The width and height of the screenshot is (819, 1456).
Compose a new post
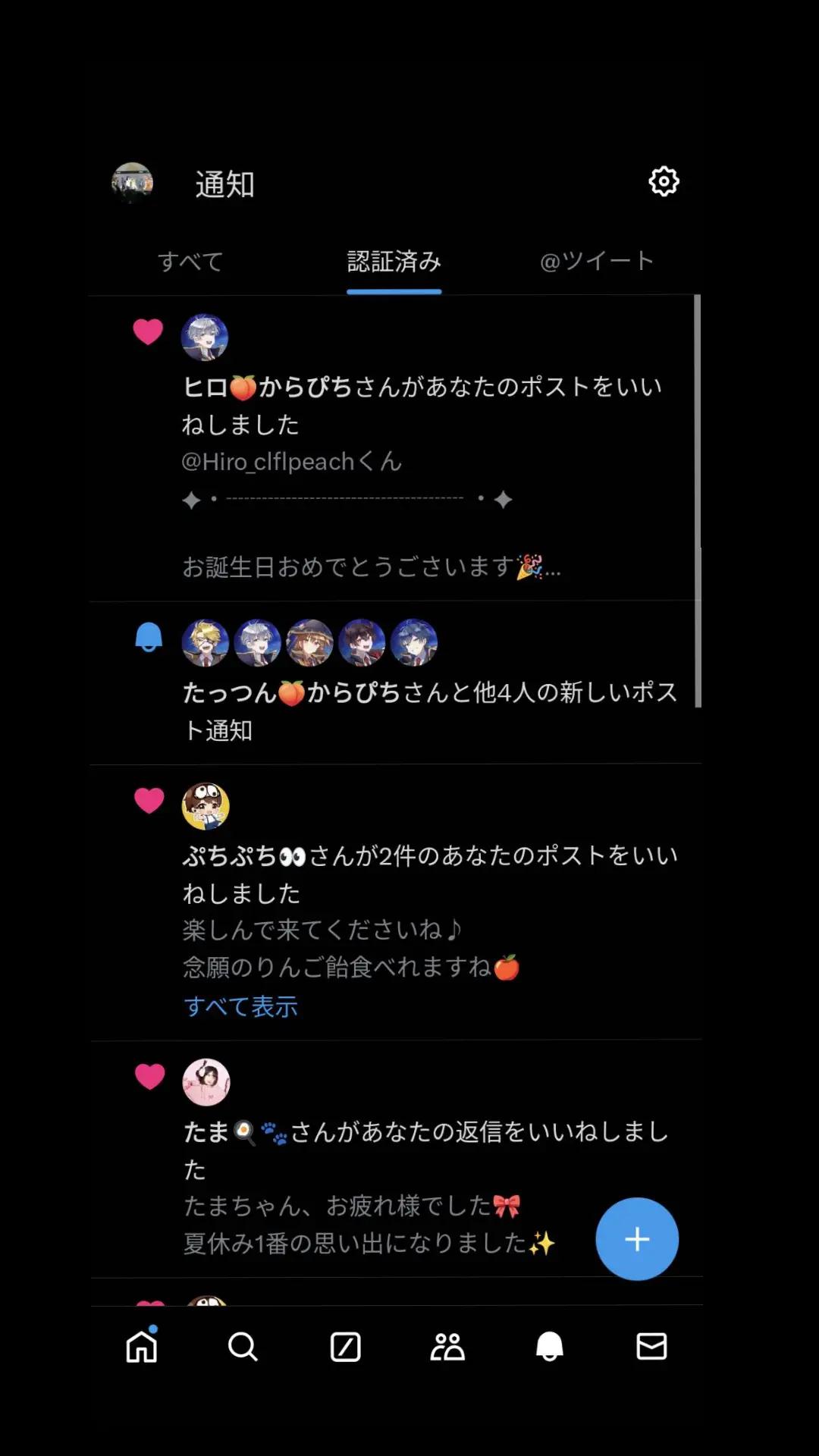[x=636, y=1239]
